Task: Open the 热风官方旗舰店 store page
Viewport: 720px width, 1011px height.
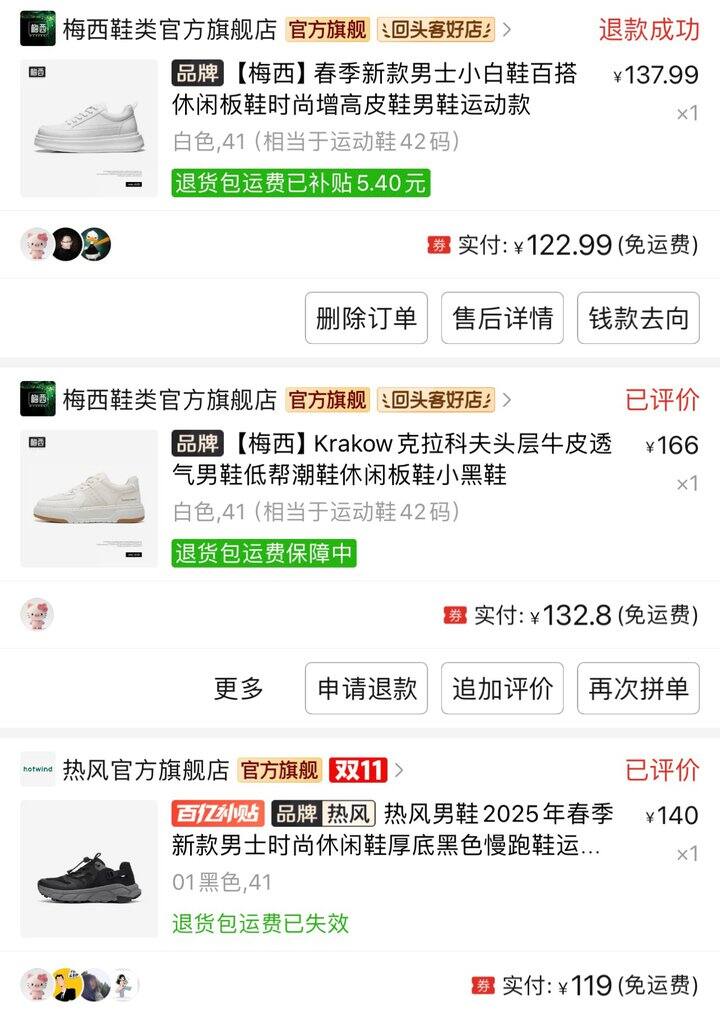Action: point(146,770)
